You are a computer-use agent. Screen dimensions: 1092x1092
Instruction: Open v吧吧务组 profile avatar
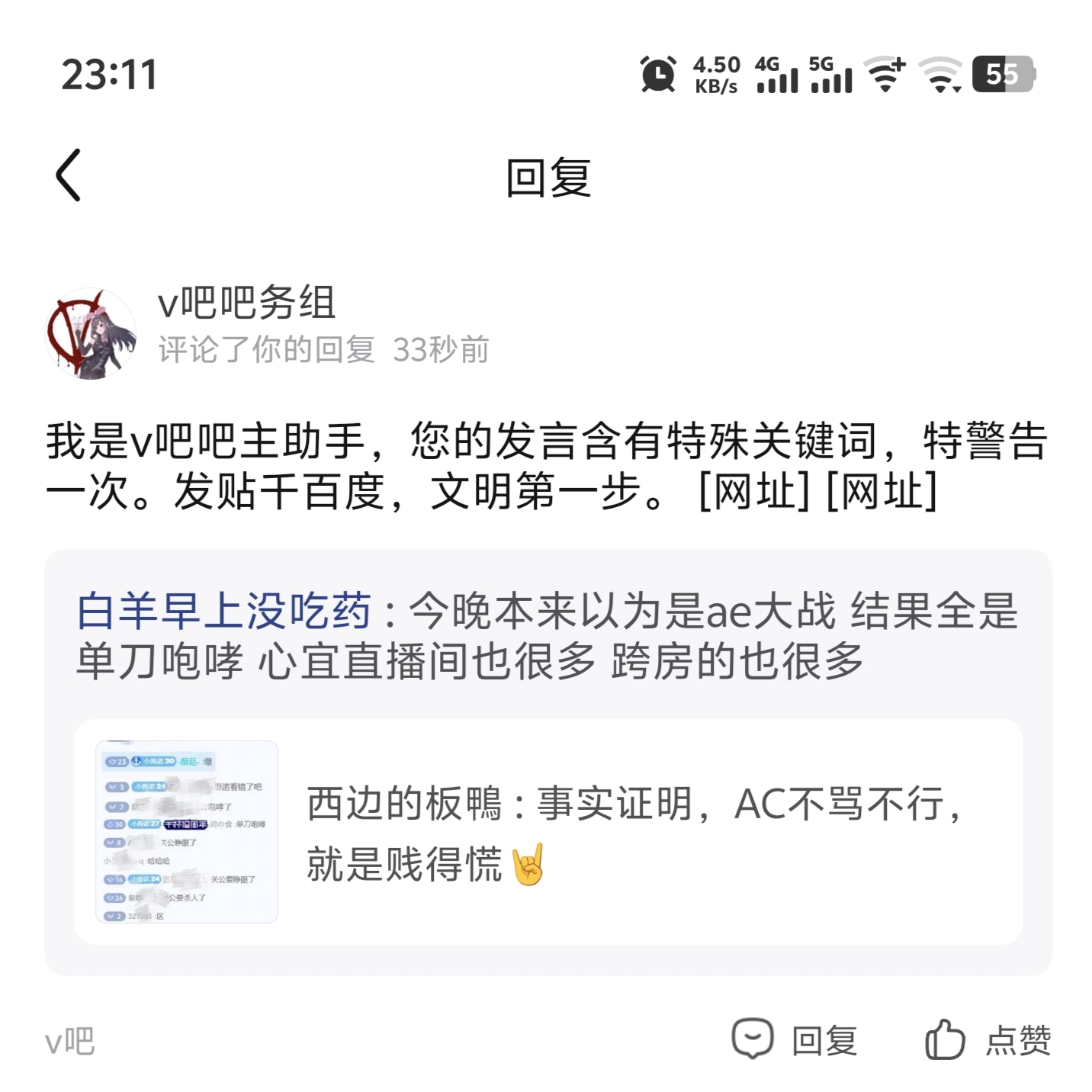91,334
